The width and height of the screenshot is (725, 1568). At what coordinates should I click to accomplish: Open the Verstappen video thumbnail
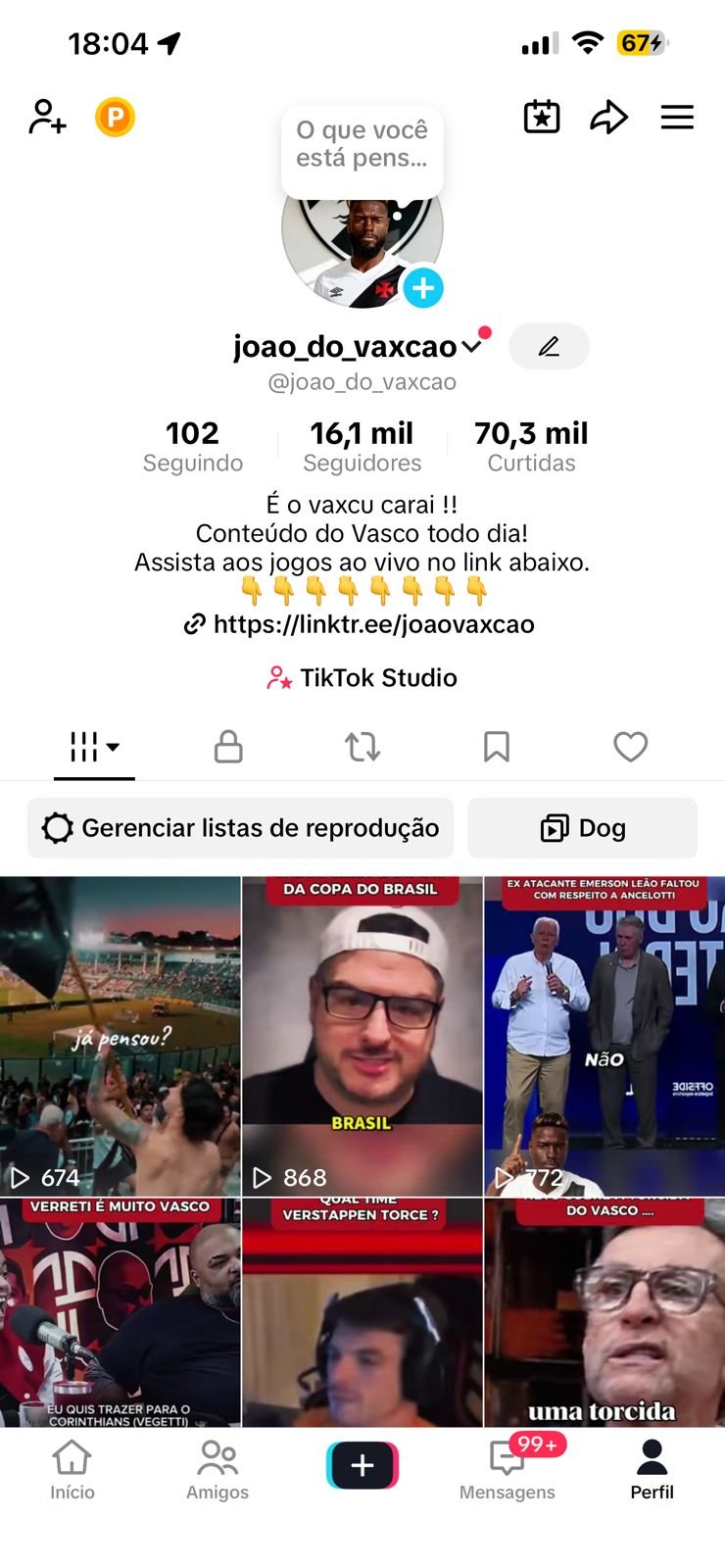click(362, 1313)
